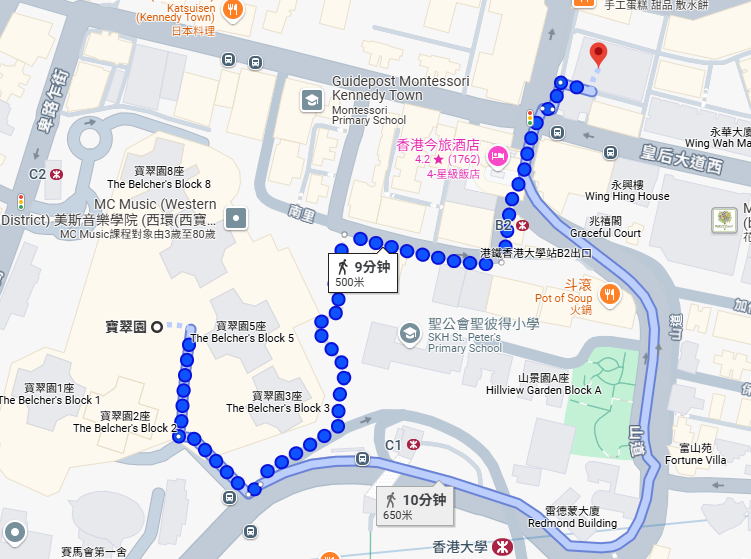Open the 香港今旅酒店 hotel place marker
Image resolution: width=751 pixels, height=559 pixels.
coord(498,157)
